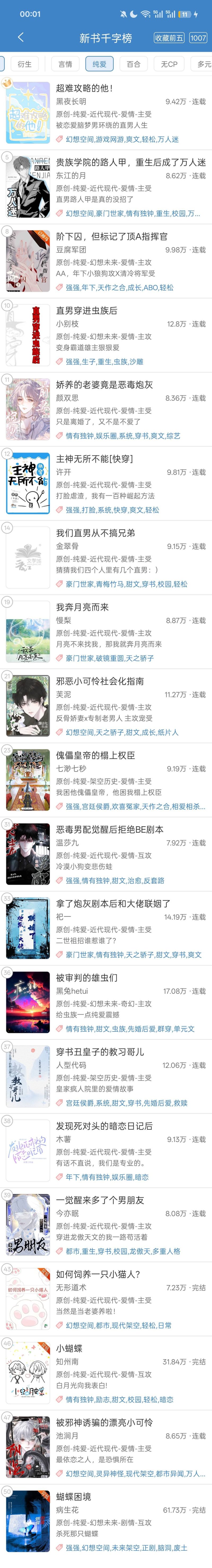Open the 1007 button in header
This screenshot has height=1568, width=212.
point(198,38)
